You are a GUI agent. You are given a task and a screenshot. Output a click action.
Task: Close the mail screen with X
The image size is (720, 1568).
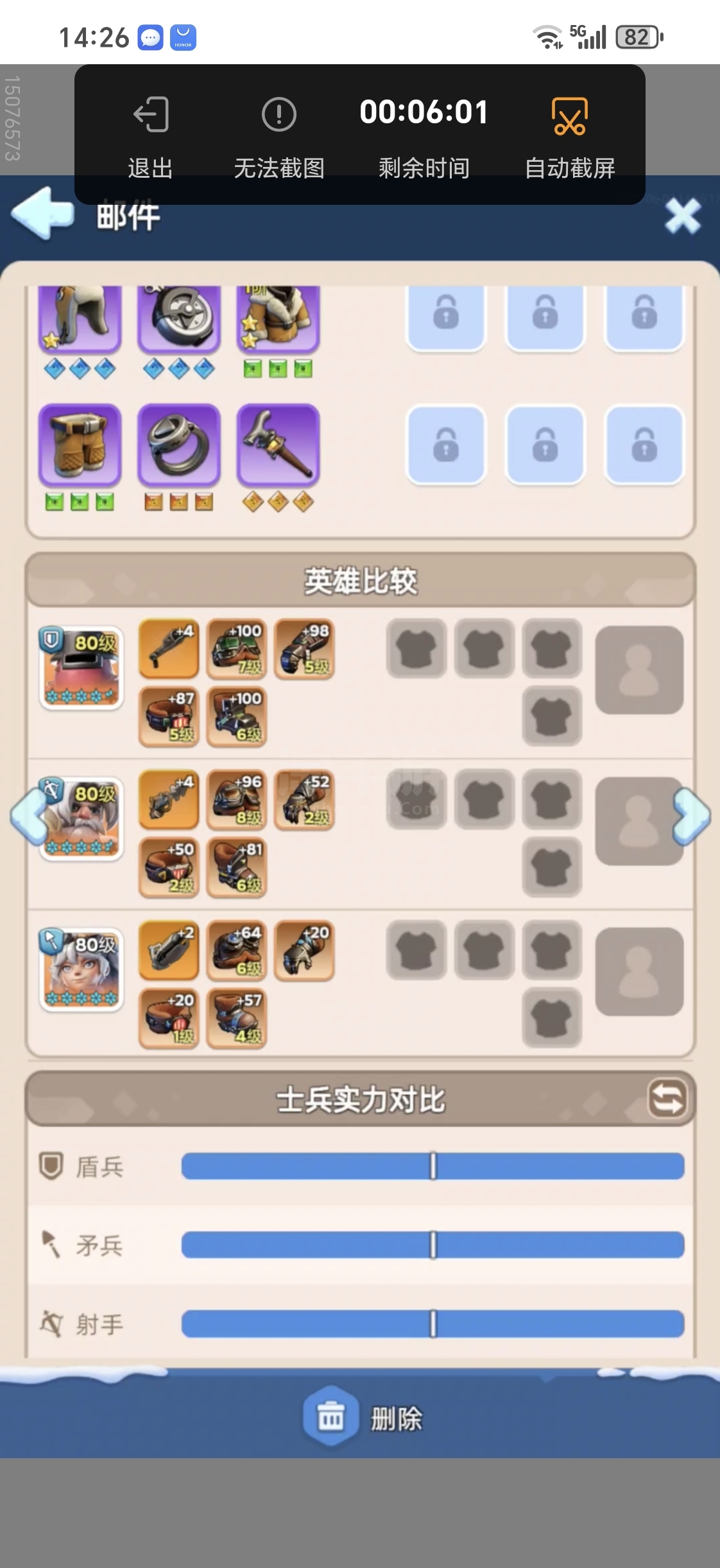tap(683, 216)
